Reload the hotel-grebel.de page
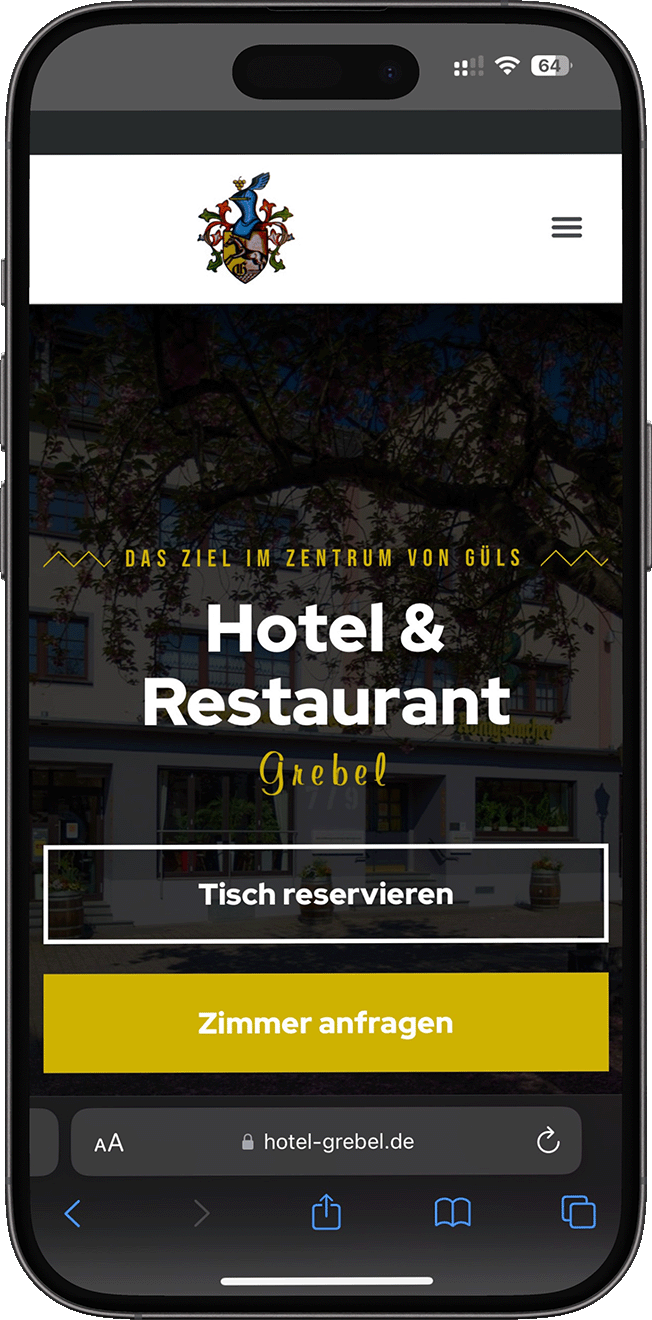 pos(548,1141)
